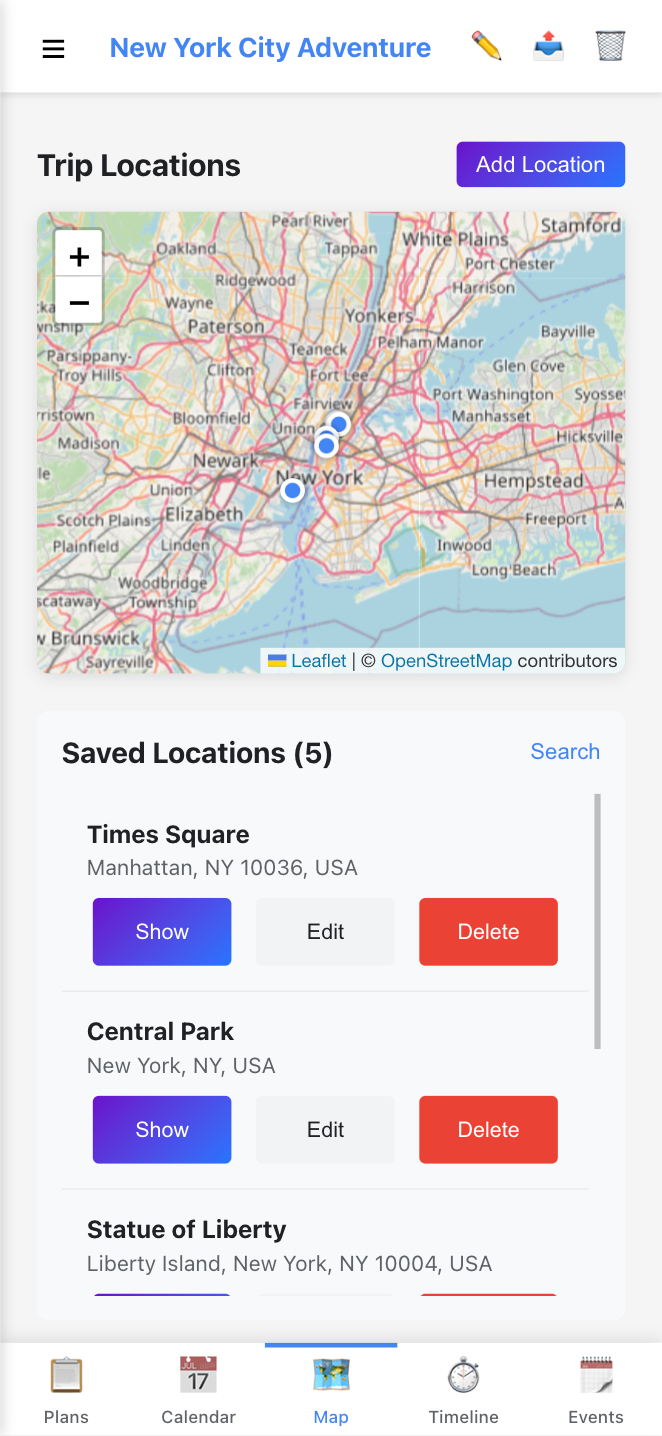Screen dimensions: 662x1436
Task: Open the hamburger drawer menu
Action: coord(53,48)
